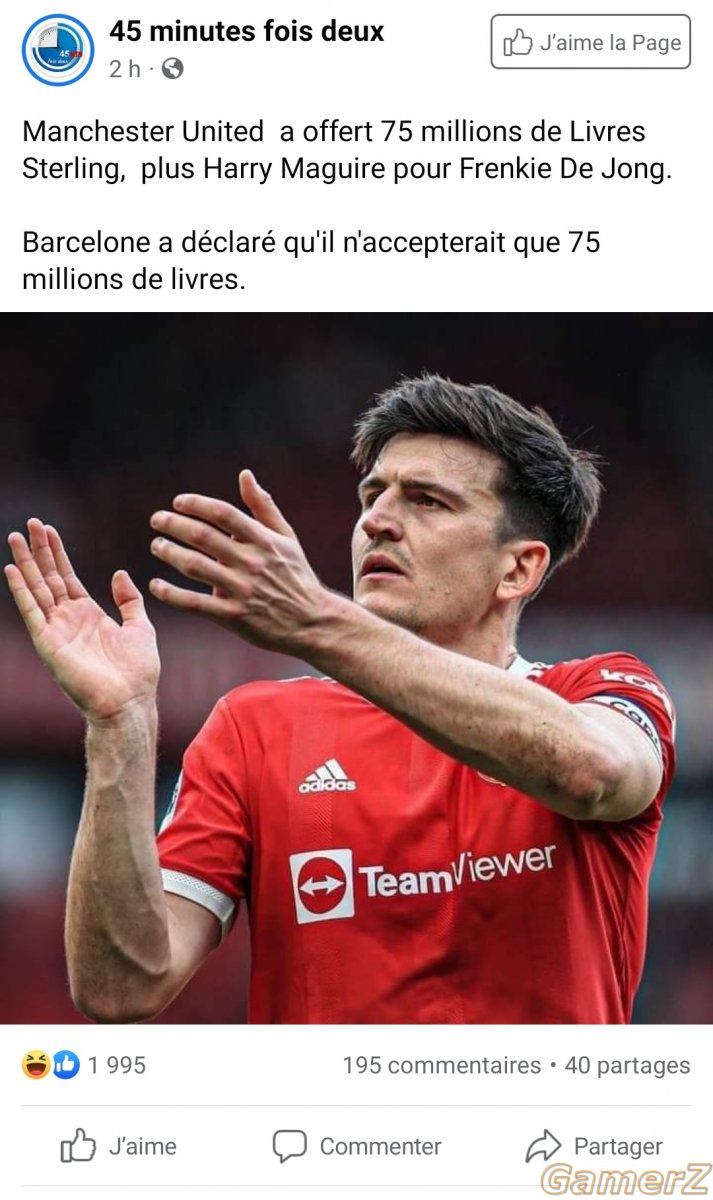This screenshot has width=713, height=1200.
Task: Open the 45 minutes fois deux page name
Action: tap(246, 31)
